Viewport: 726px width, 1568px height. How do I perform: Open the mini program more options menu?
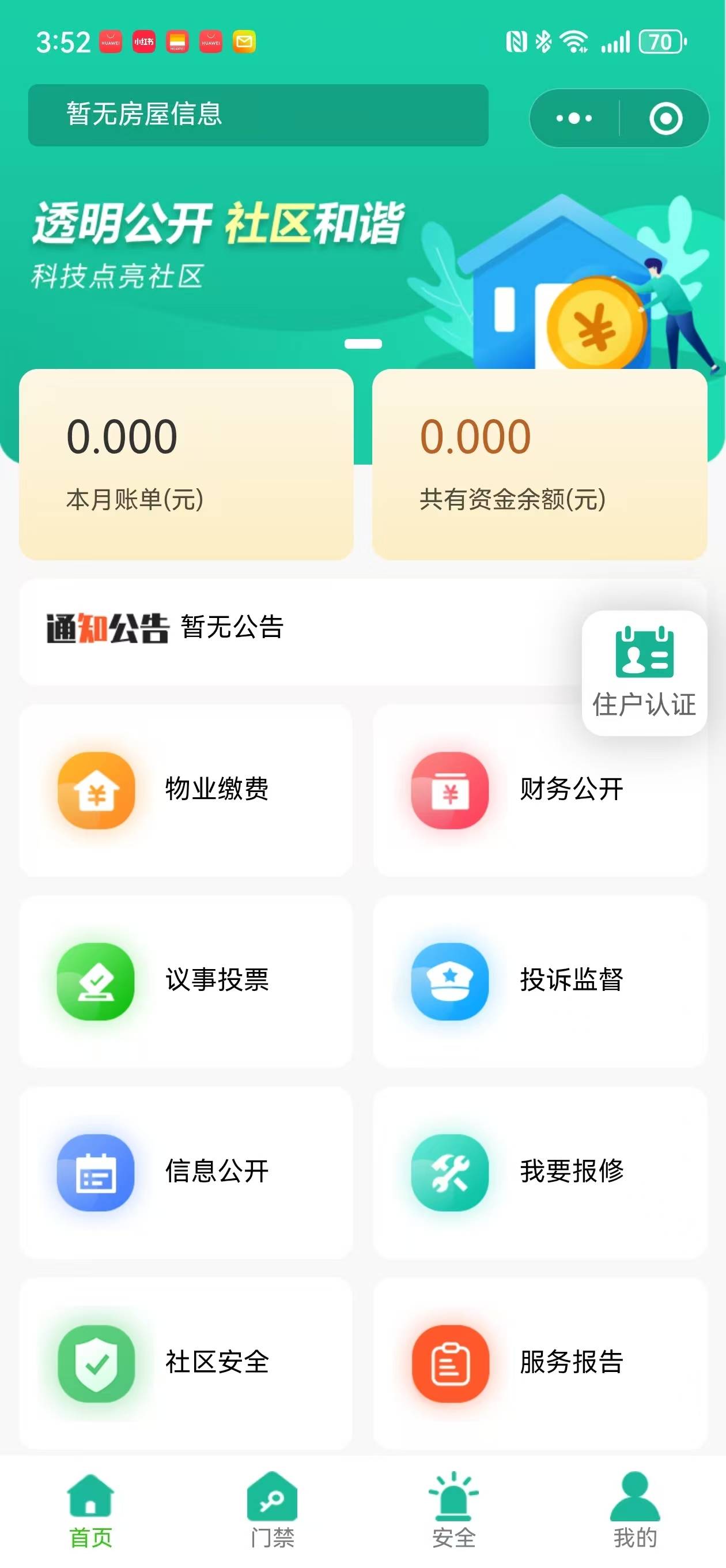point(573,118)
